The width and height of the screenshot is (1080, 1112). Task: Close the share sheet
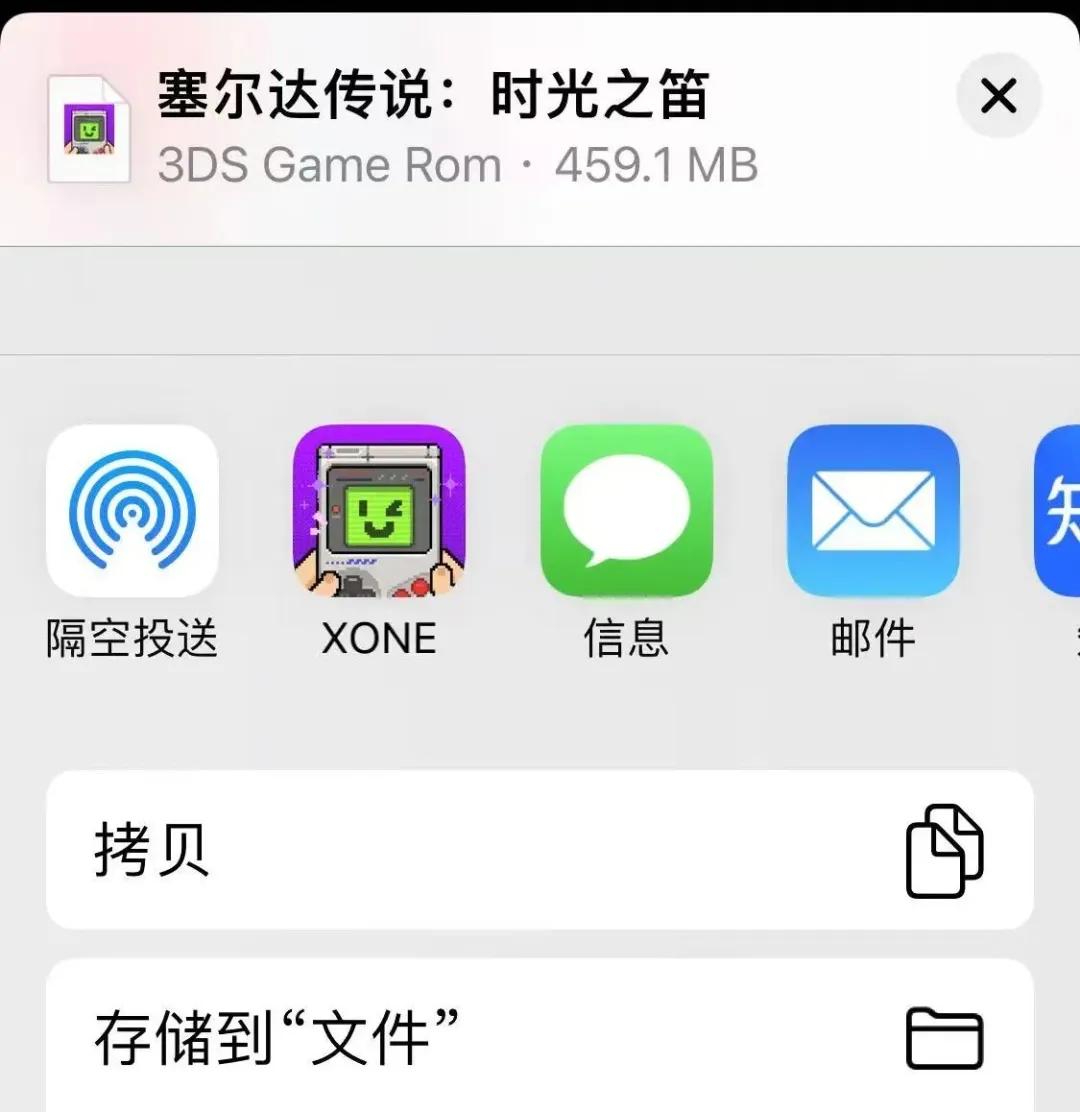tap(997, 96)
